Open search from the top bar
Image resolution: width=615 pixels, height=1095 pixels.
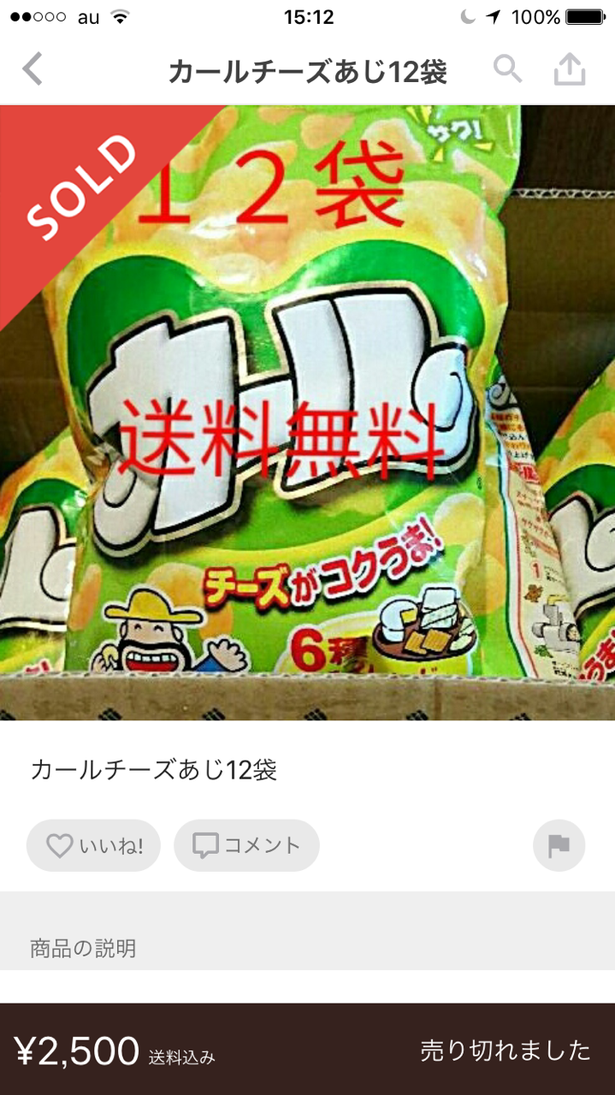click(508, 70)
